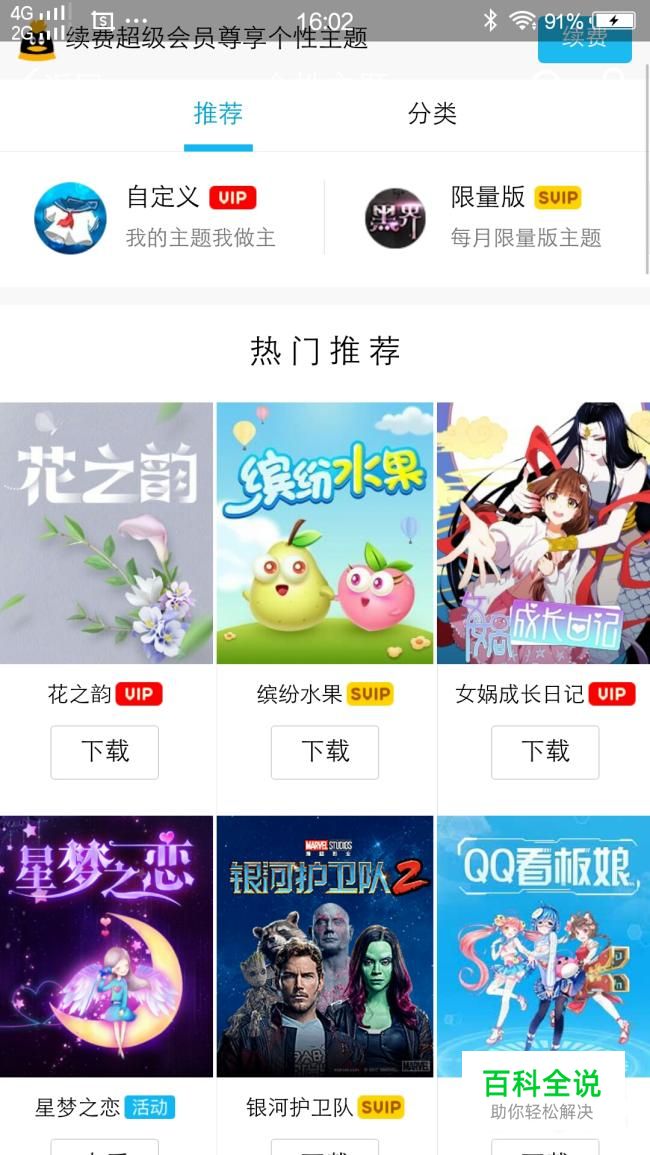Image resolution: width=650 pixels, height=1155 pixels.
Task: Open the 花之韵 theme cover
Action: tap(106, 533)
